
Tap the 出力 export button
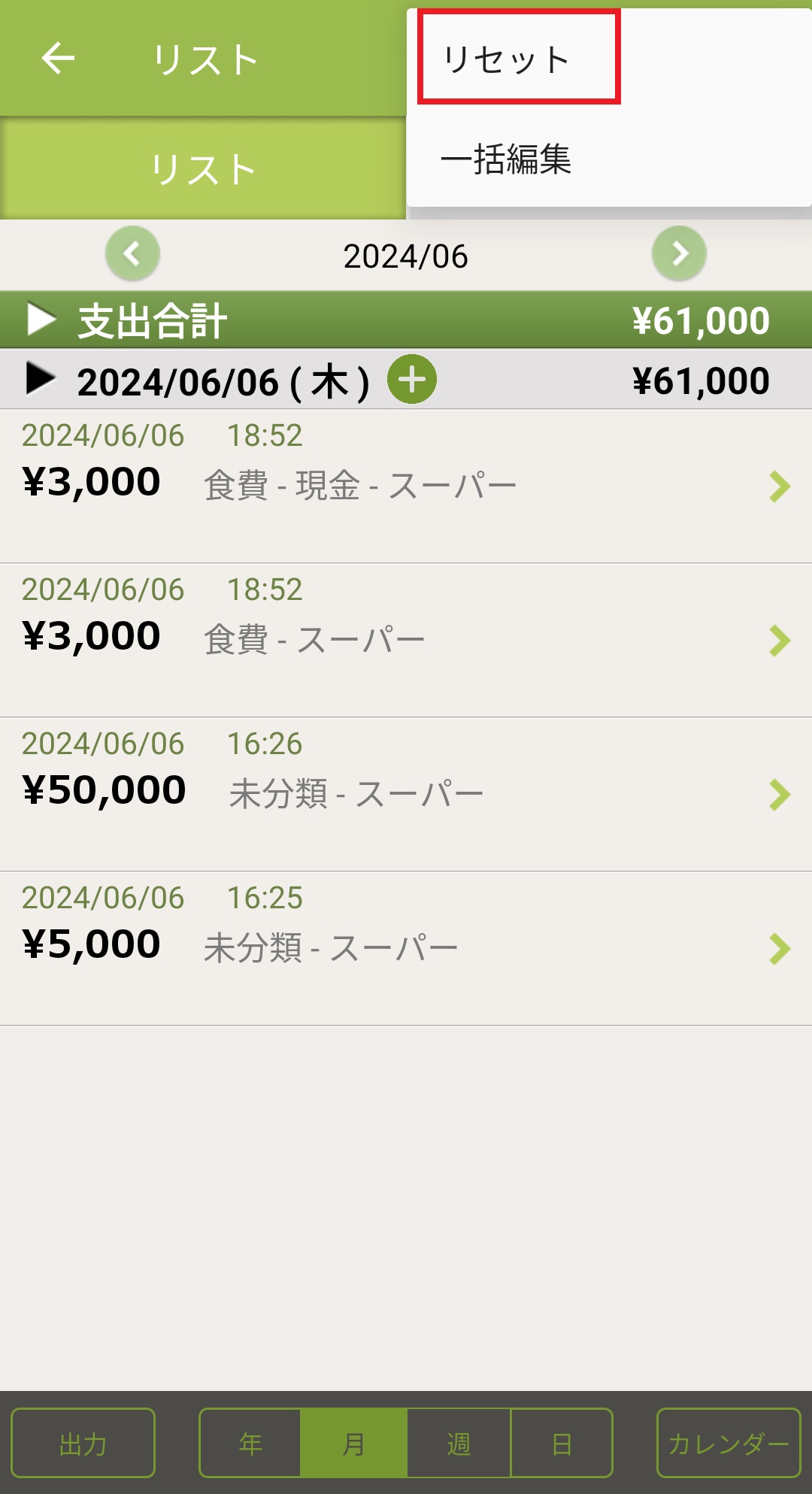point(83,1443)
